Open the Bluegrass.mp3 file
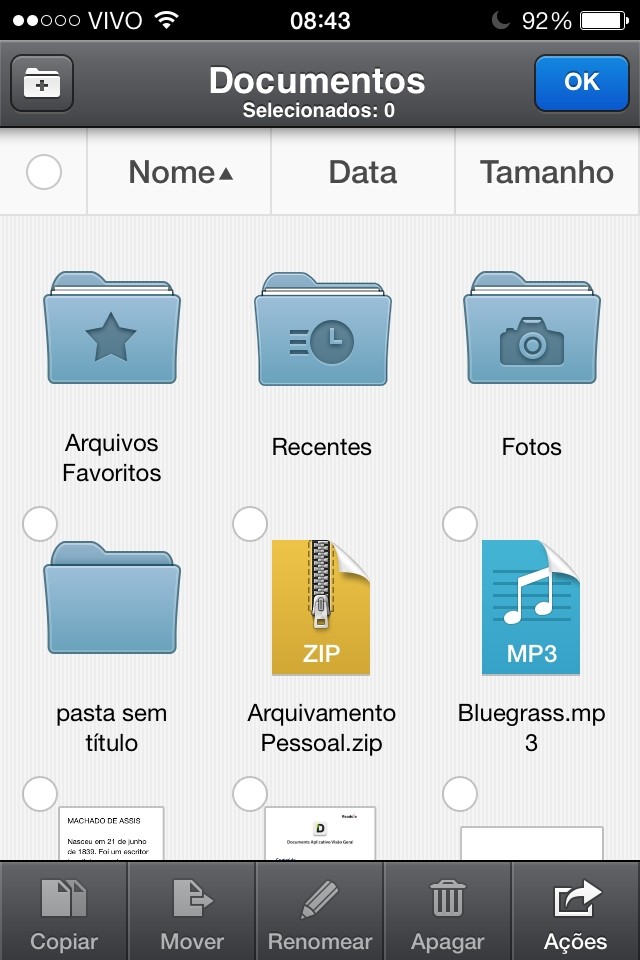The width and height of the screenshot is (640, 960). (x=531, y=607)
